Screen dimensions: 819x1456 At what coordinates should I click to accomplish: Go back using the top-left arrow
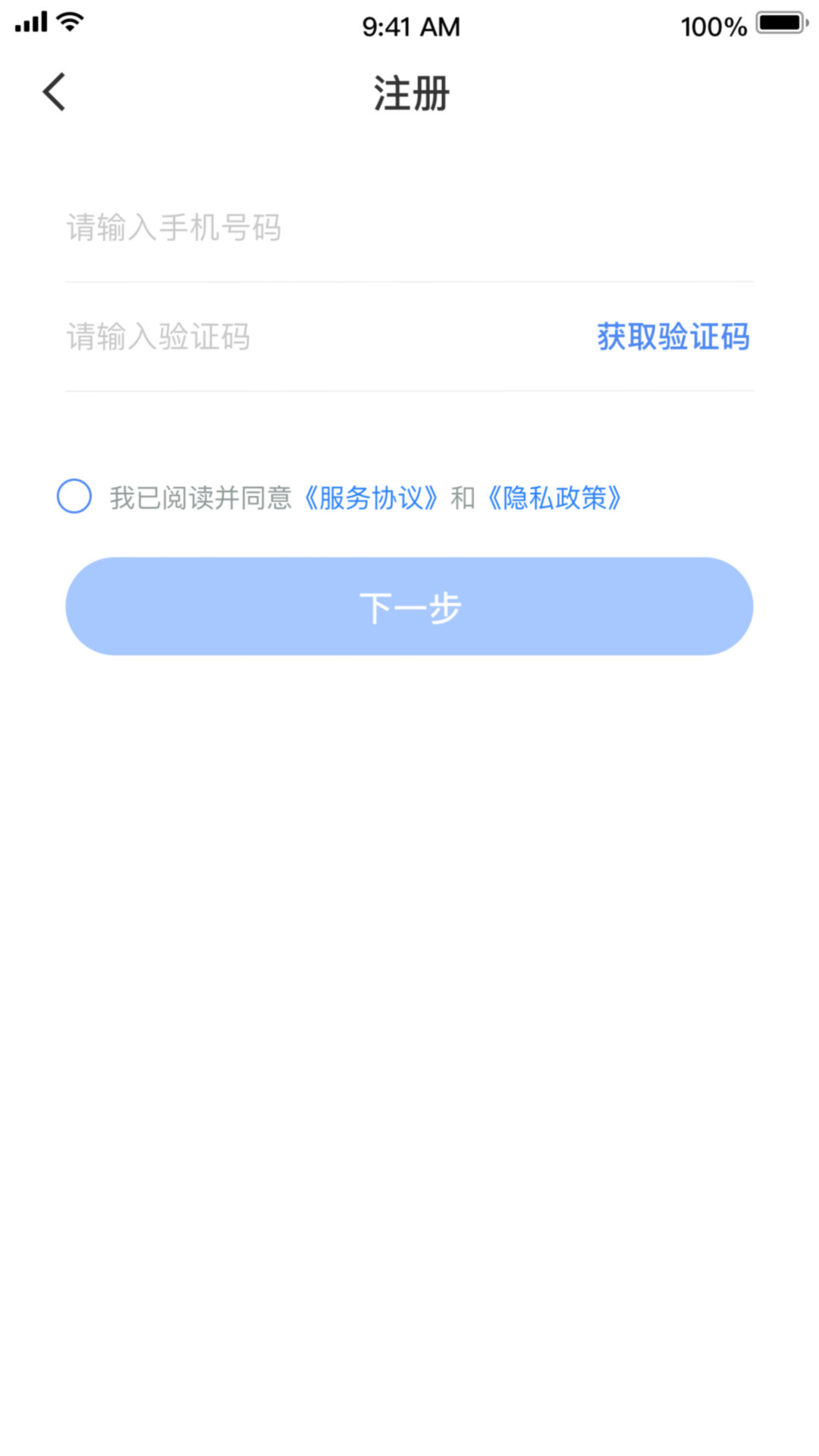click(x=54, y=93)
